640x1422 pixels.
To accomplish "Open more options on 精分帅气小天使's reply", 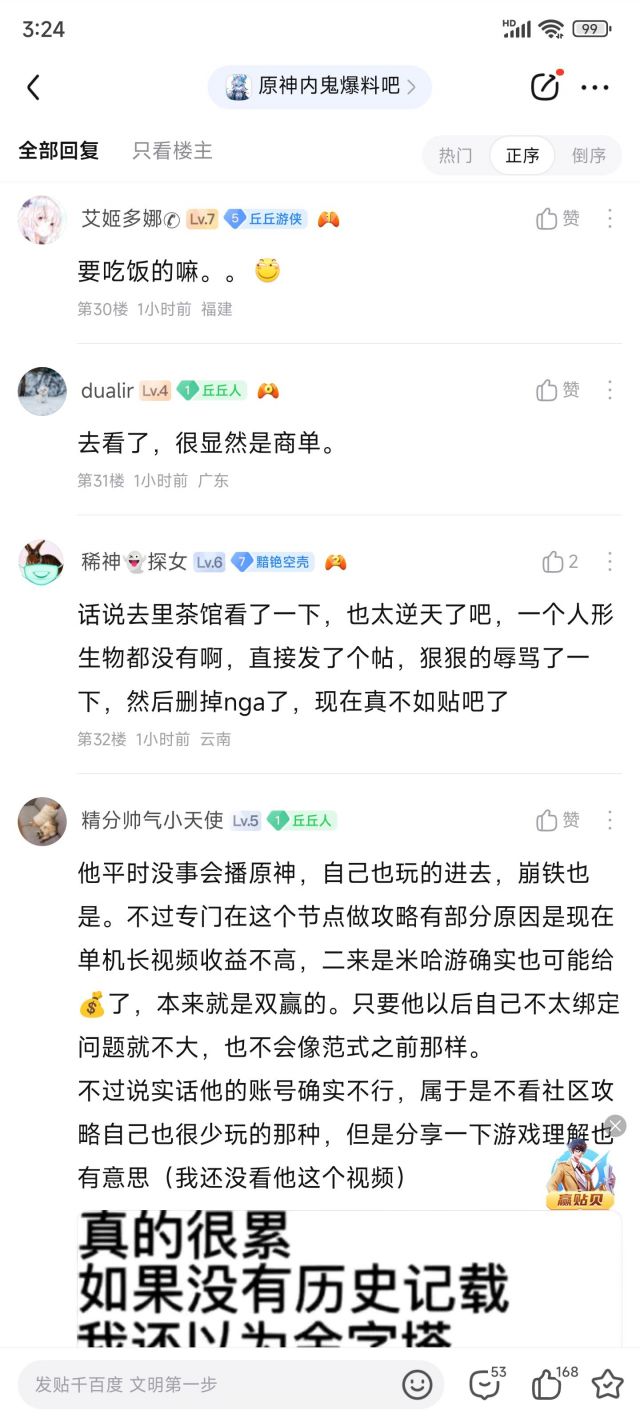I will tap(610, 820).
